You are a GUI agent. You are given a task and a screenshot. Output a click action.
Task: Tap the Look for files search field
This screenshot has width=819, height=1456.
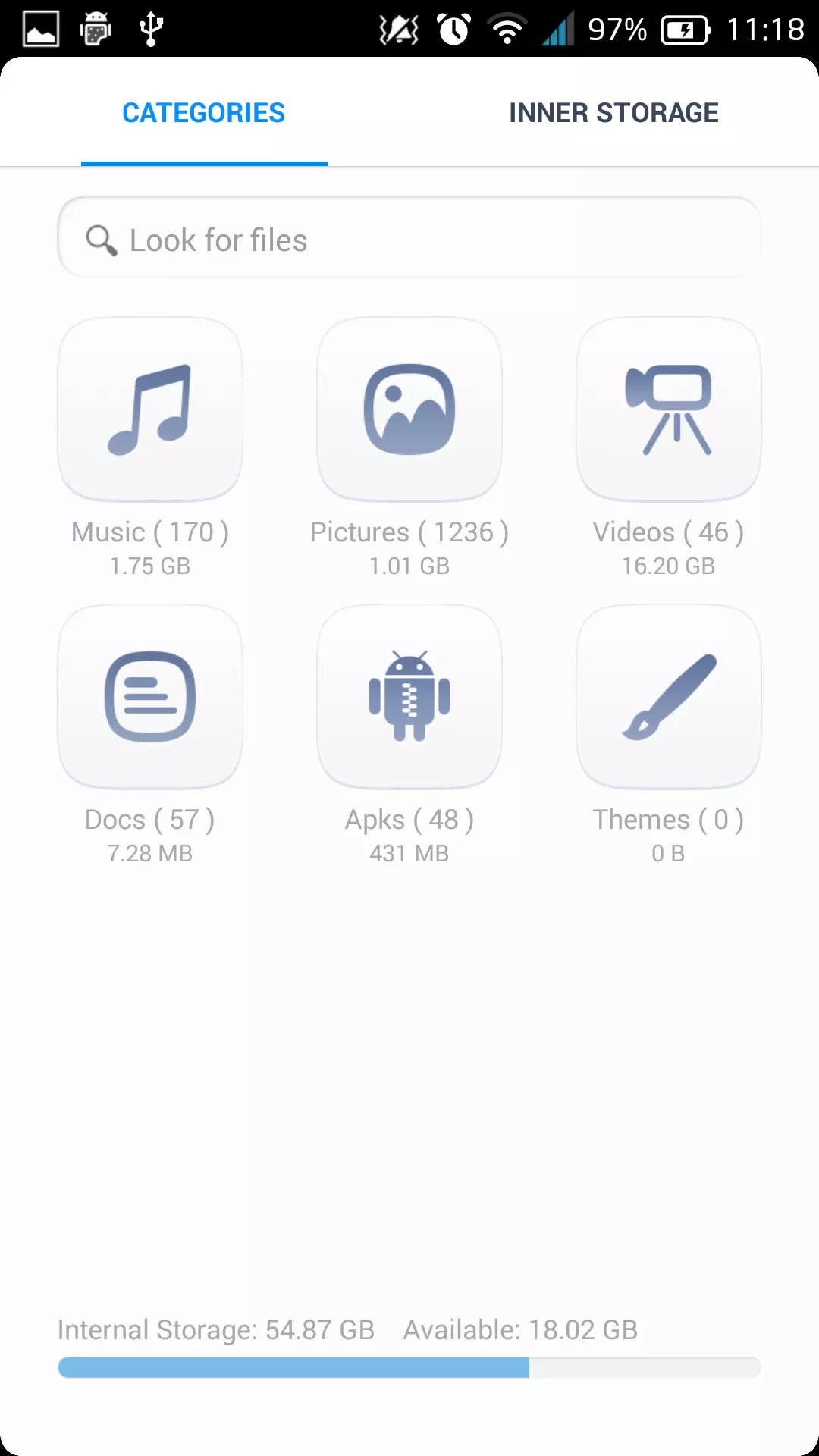pyautogui.click(x=409, y=237)
